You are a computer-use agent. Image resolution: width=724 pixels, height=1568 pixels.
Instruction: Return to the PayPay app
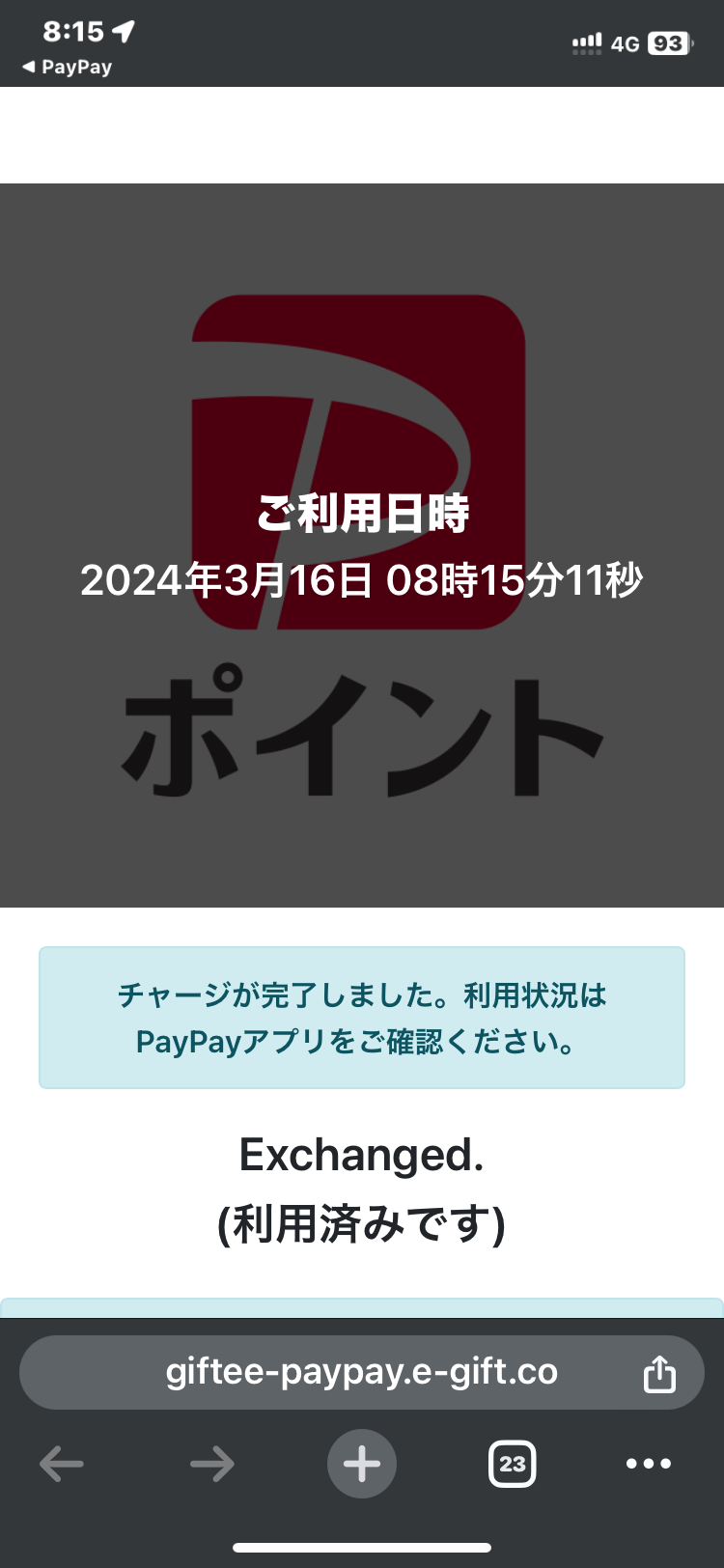click(x=67, y=67)
